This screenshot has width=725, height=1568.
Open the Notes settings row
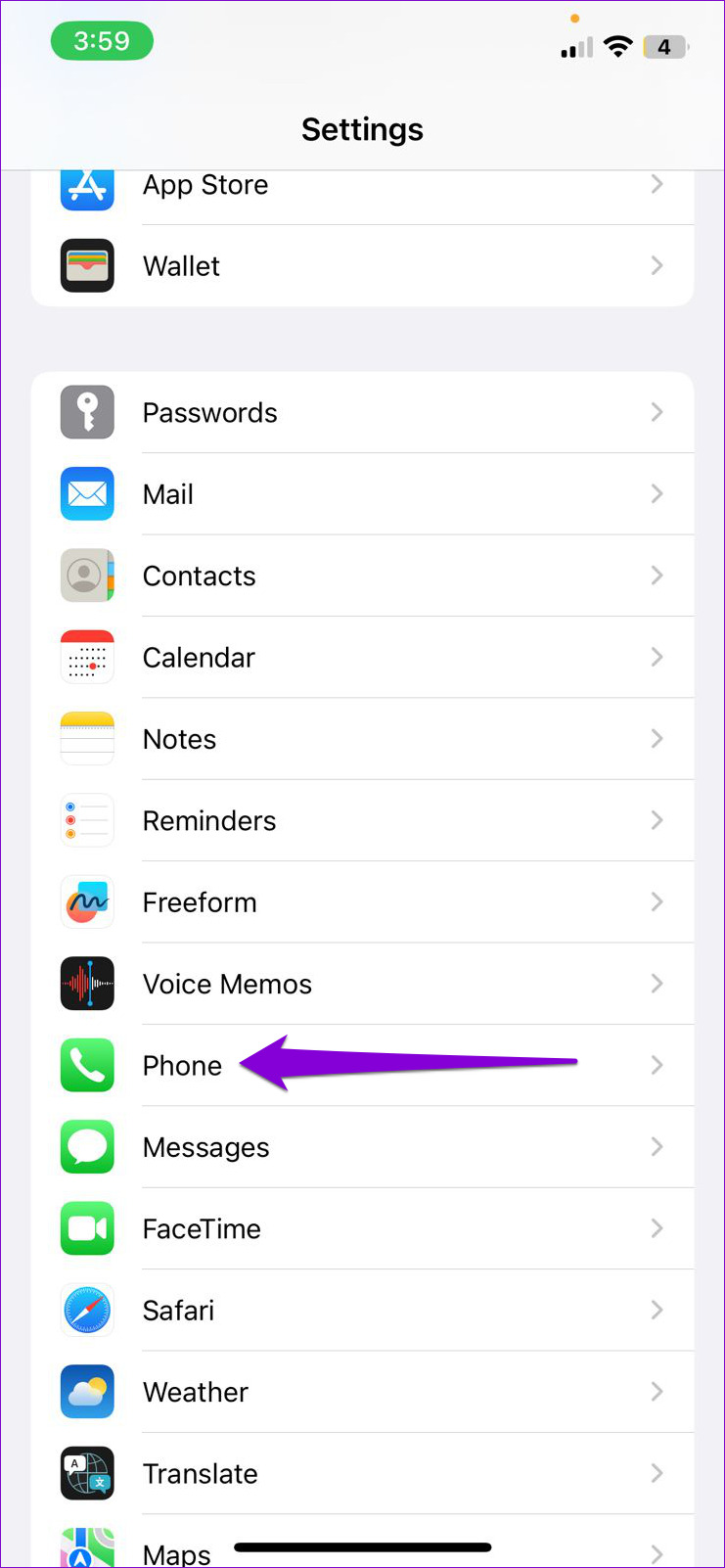point(362,739)
